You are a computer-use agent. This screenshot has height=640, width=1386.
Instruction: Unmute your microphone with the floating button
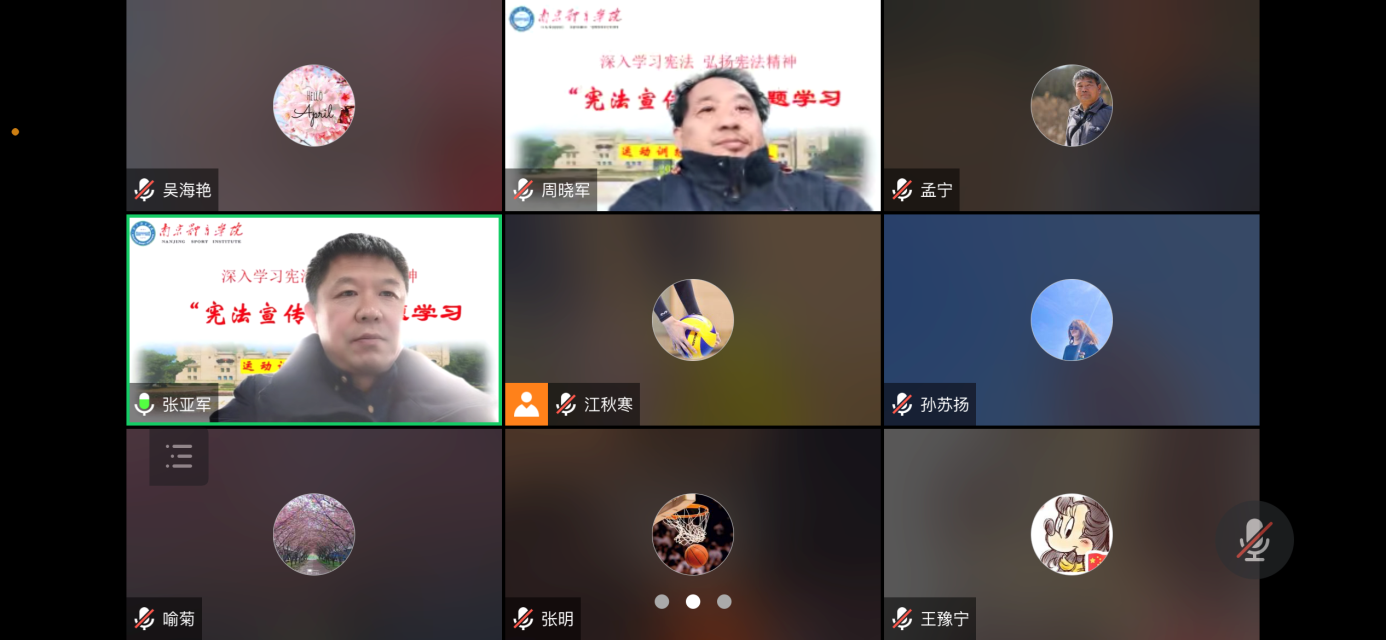(1254, 540)
